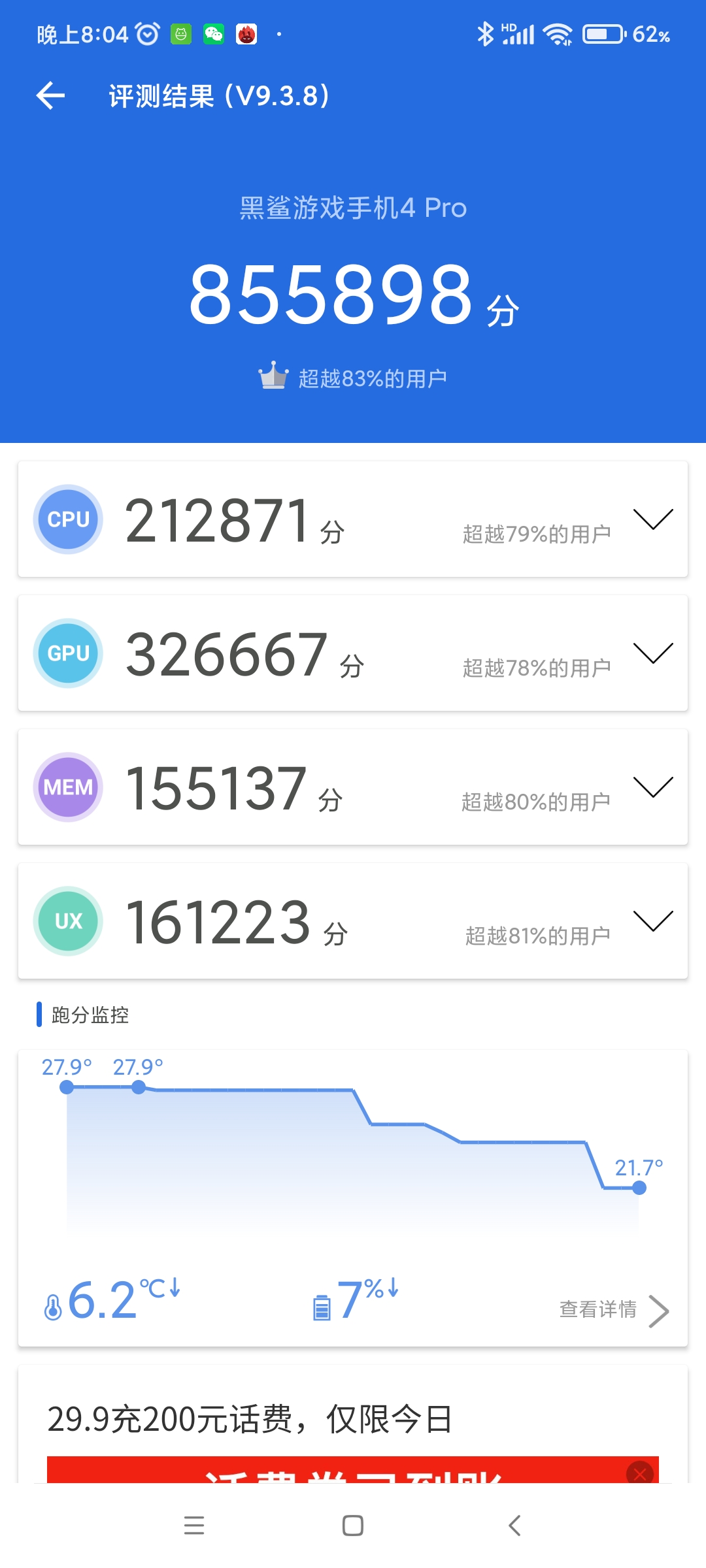This screenshot has width=706, height=1568.
Task: Expand the UX score details
Action: (653, 921)
